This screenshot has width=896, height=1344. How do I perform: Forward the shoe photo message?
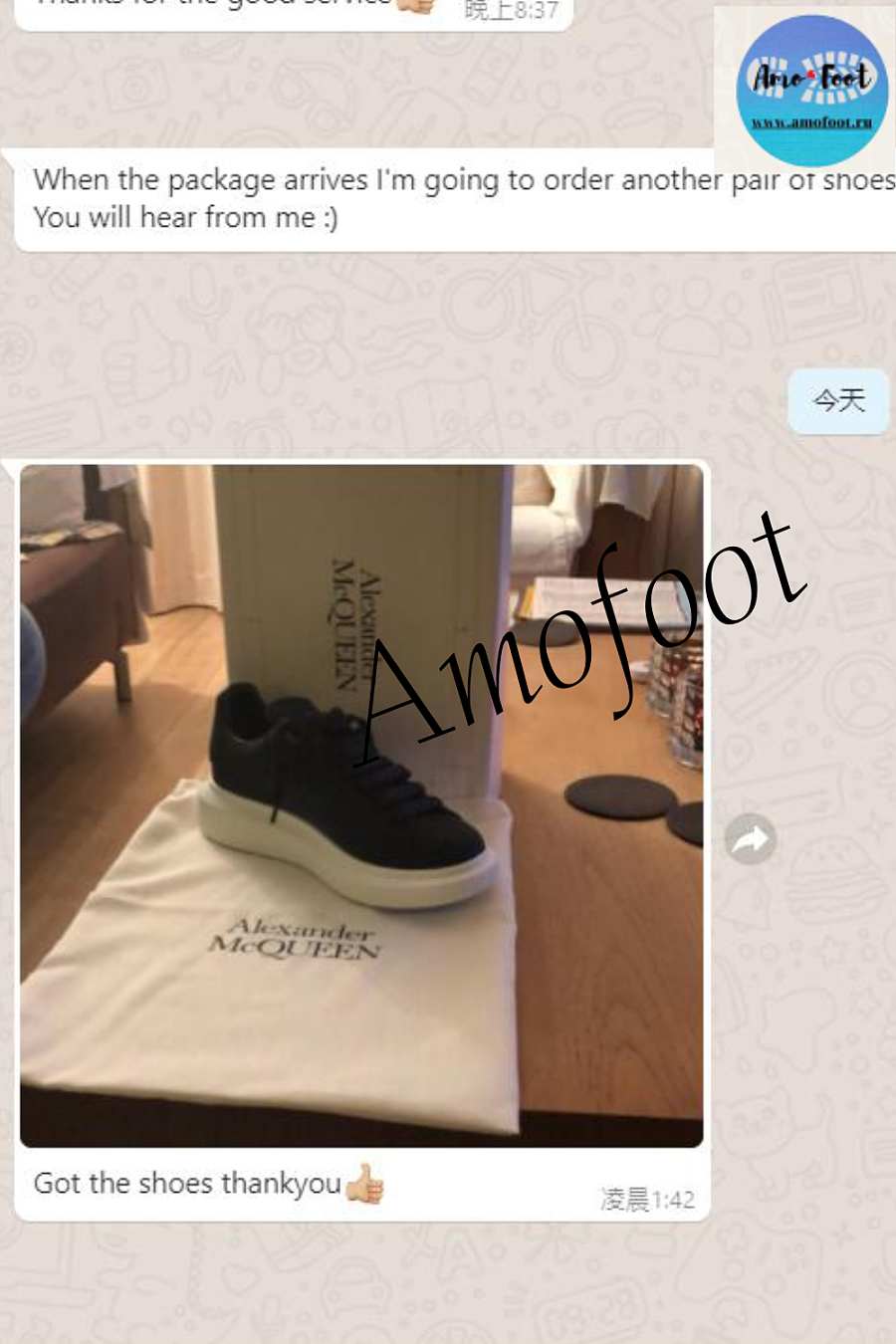(751, 839)
